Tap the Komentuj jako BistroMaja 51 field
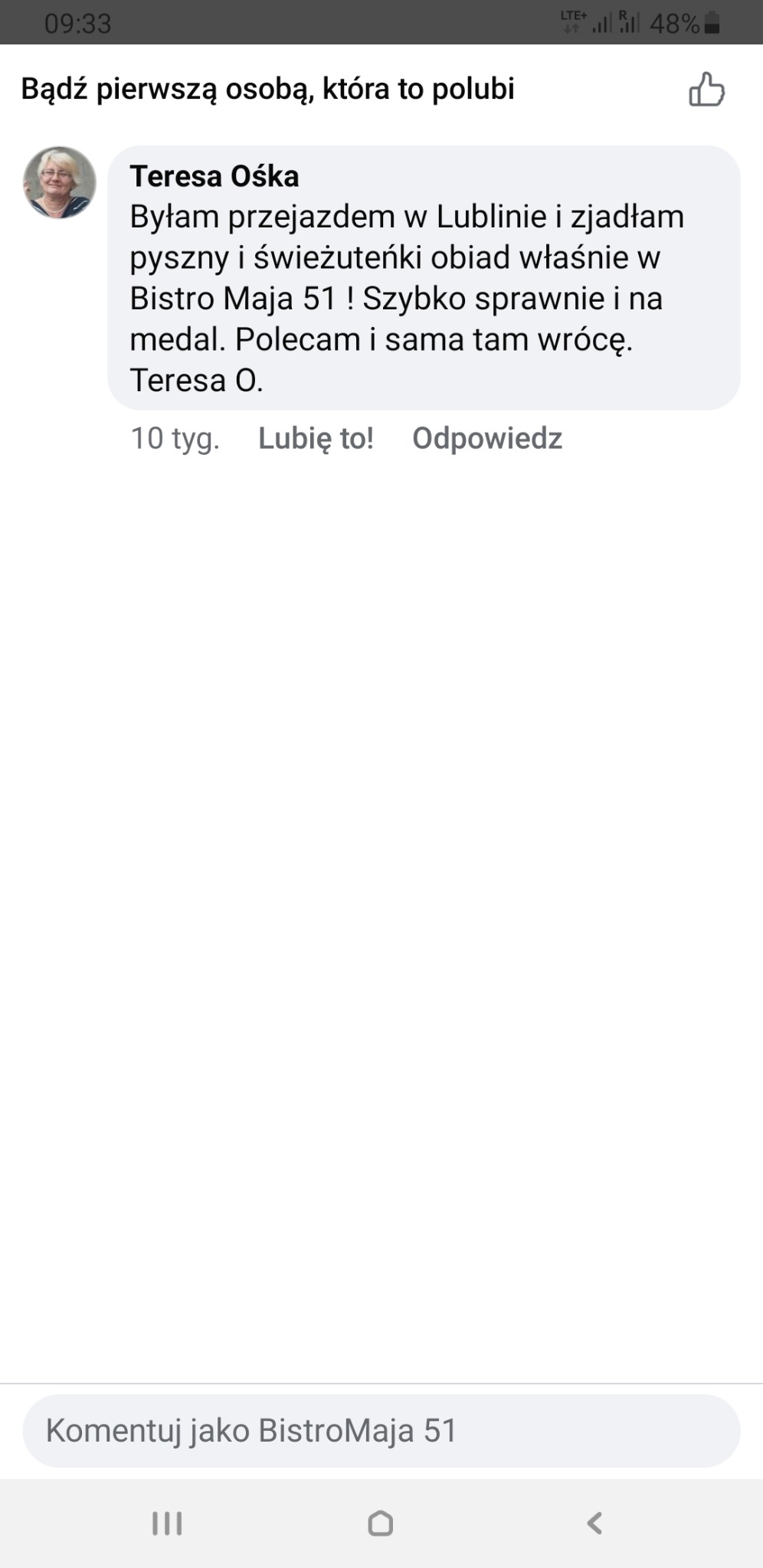 [x=381, y=1429]
